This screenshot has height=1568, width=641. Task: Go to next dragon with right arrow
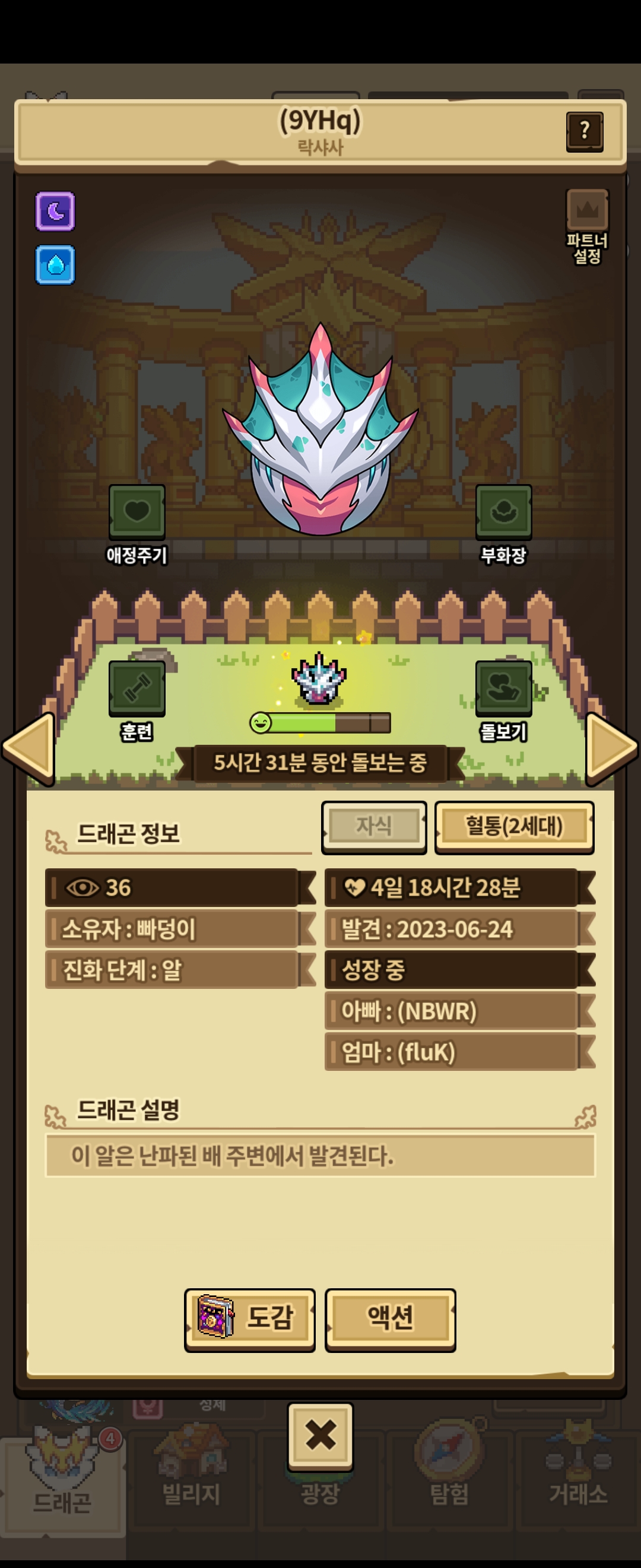click(x=612, y=749)
